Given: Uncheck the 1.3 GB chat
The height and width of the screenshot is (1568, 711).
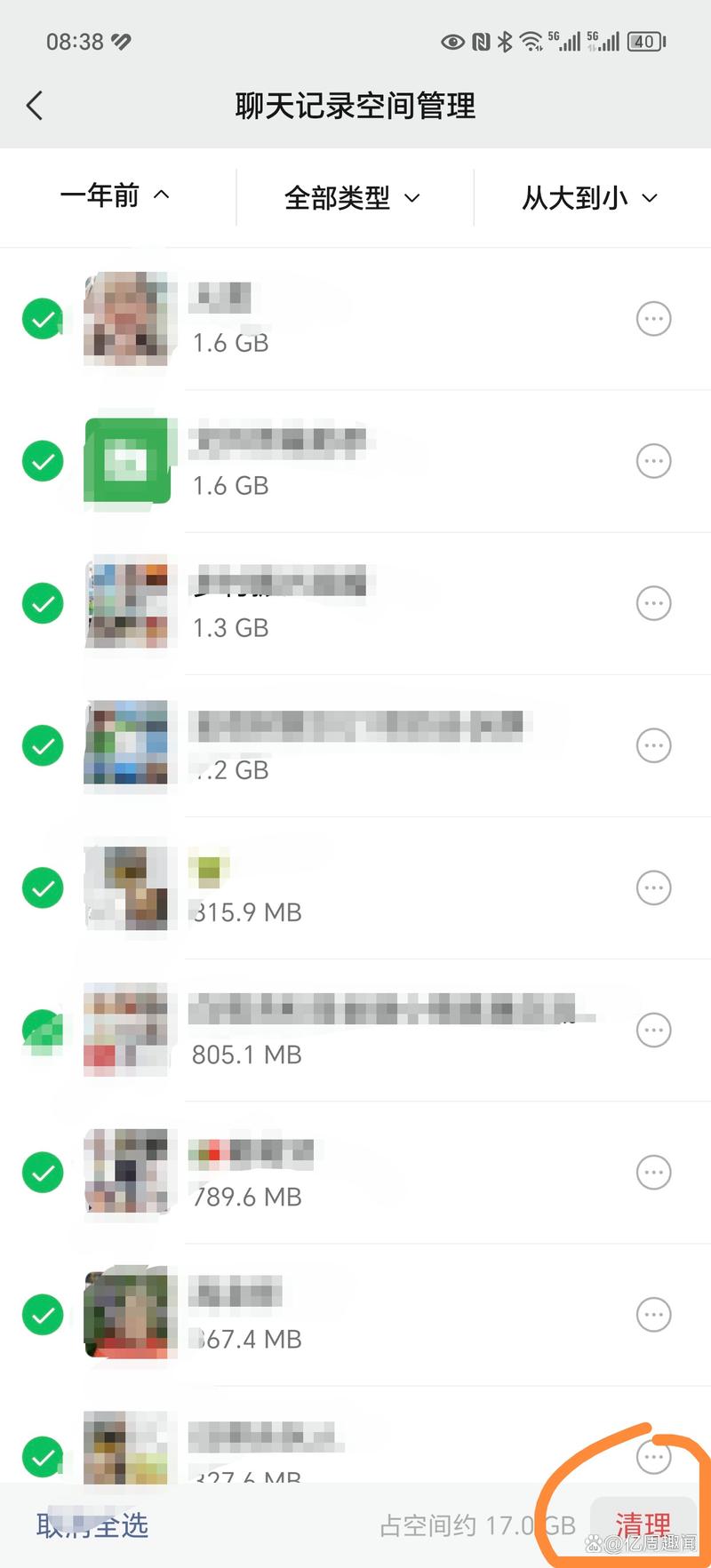Looking at the screenshot, I should 43,604.
